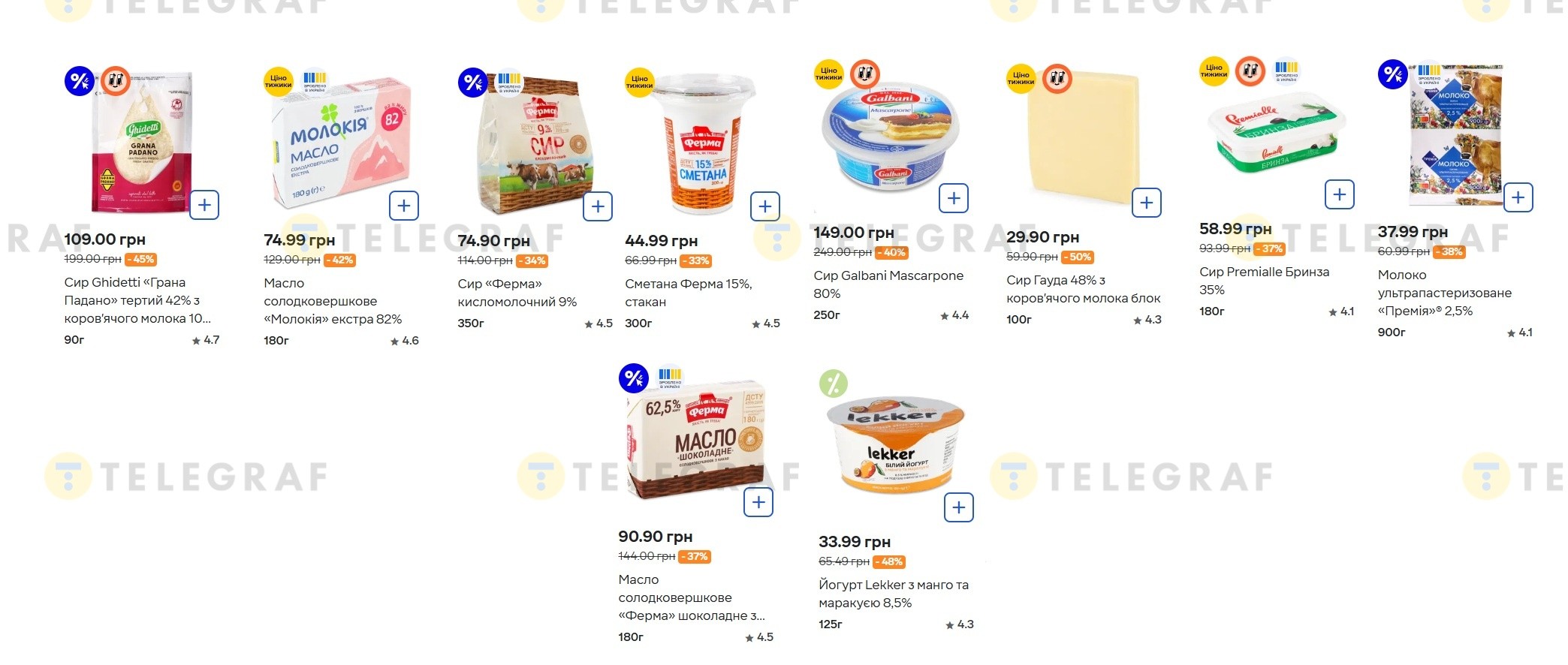The height and width of the screenshot is (665, 1568).
Task: Open Сир Galbani Mascarpone 80% product
Action: coord(888,284)
